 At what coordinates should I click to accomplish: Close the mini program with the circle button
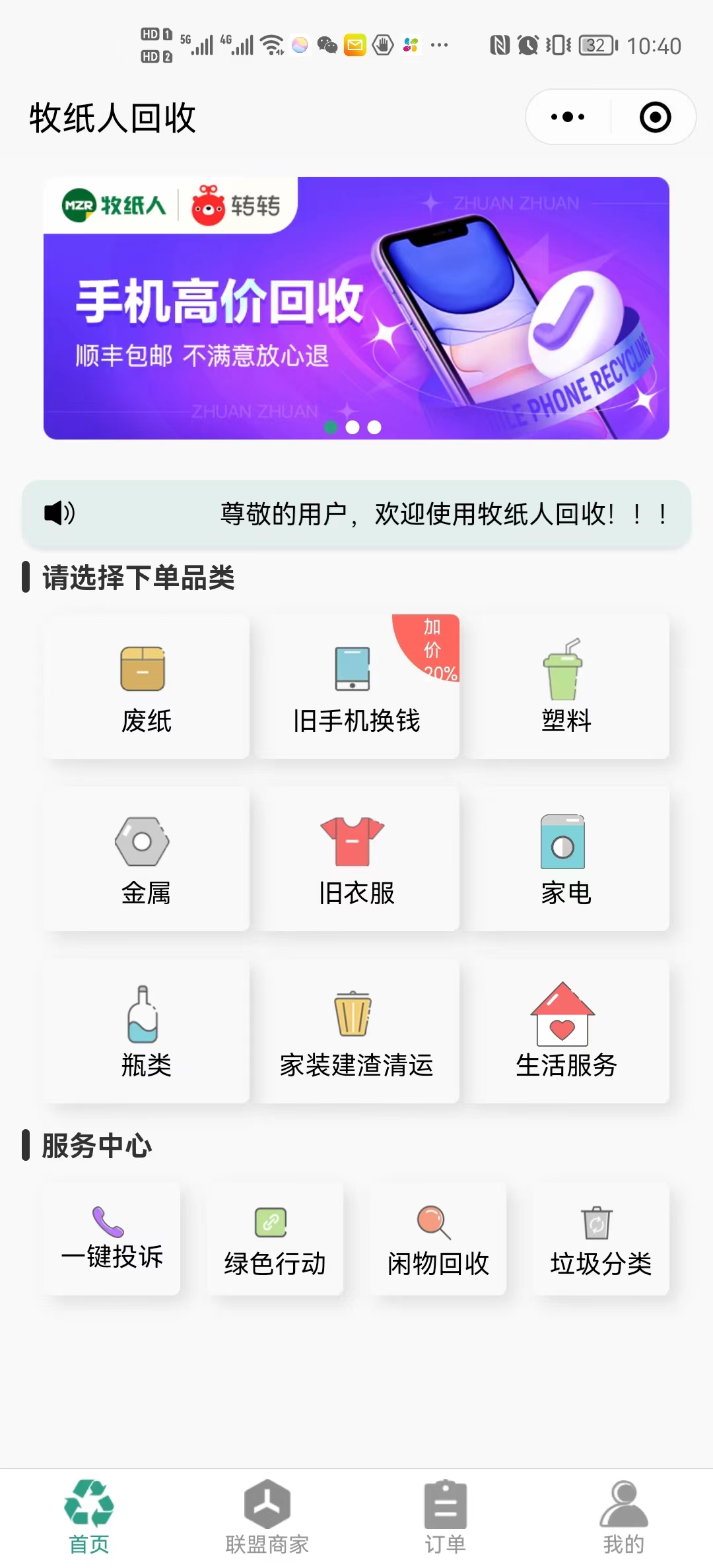(655, 117)
